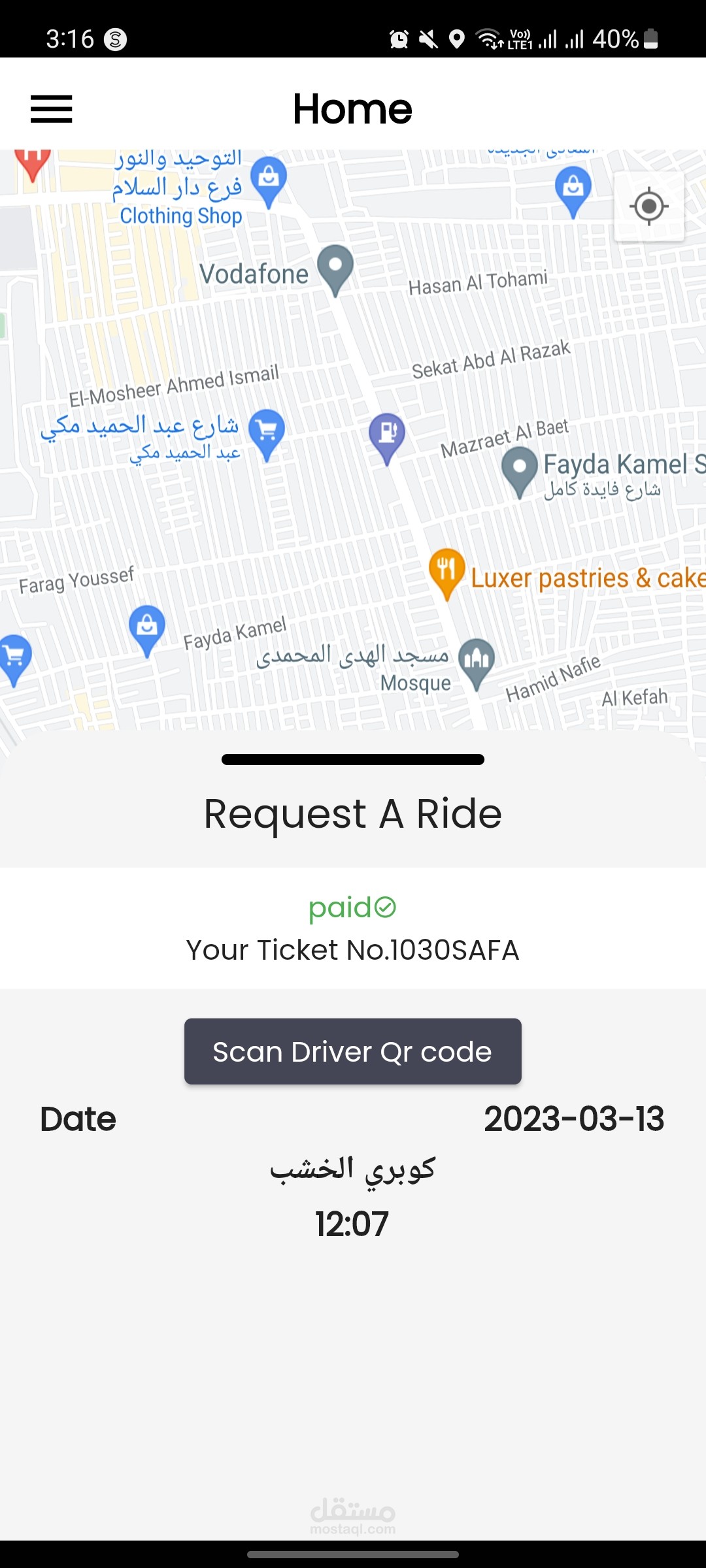Tap the Scan Driver Qr code button

pos(352,1051)
